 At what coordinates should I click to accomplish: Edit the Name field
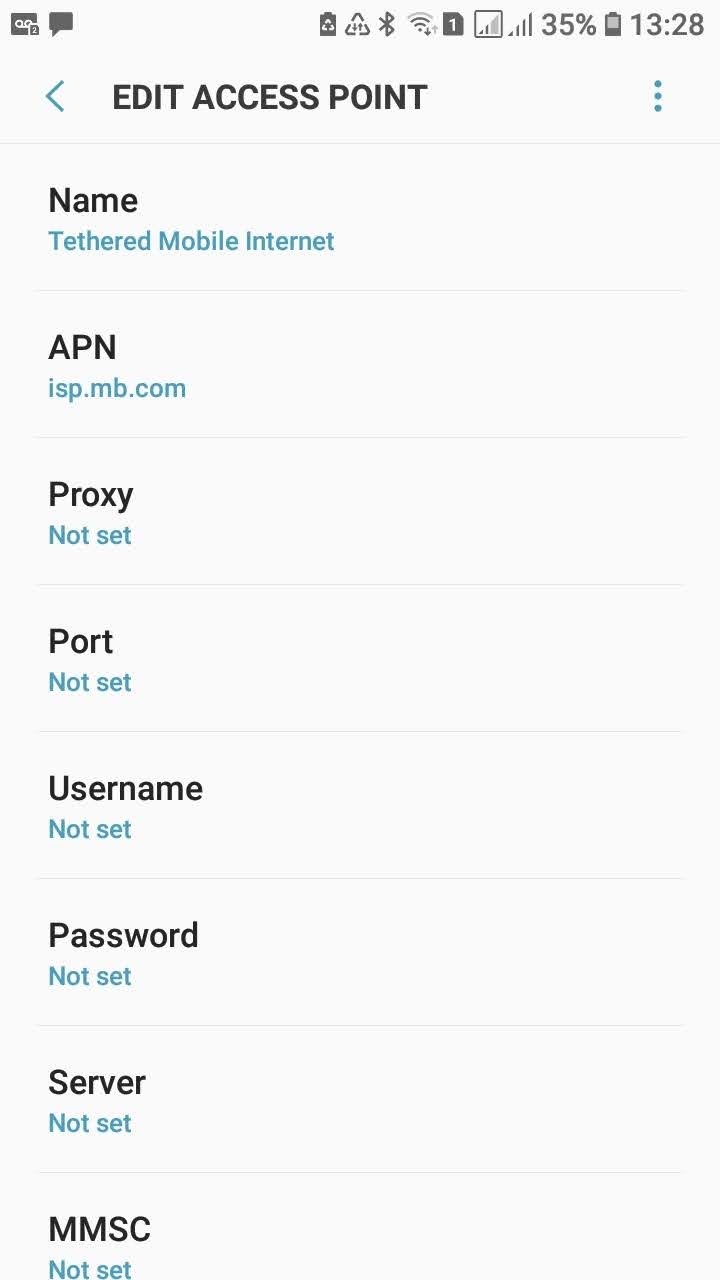pos(360,219)
